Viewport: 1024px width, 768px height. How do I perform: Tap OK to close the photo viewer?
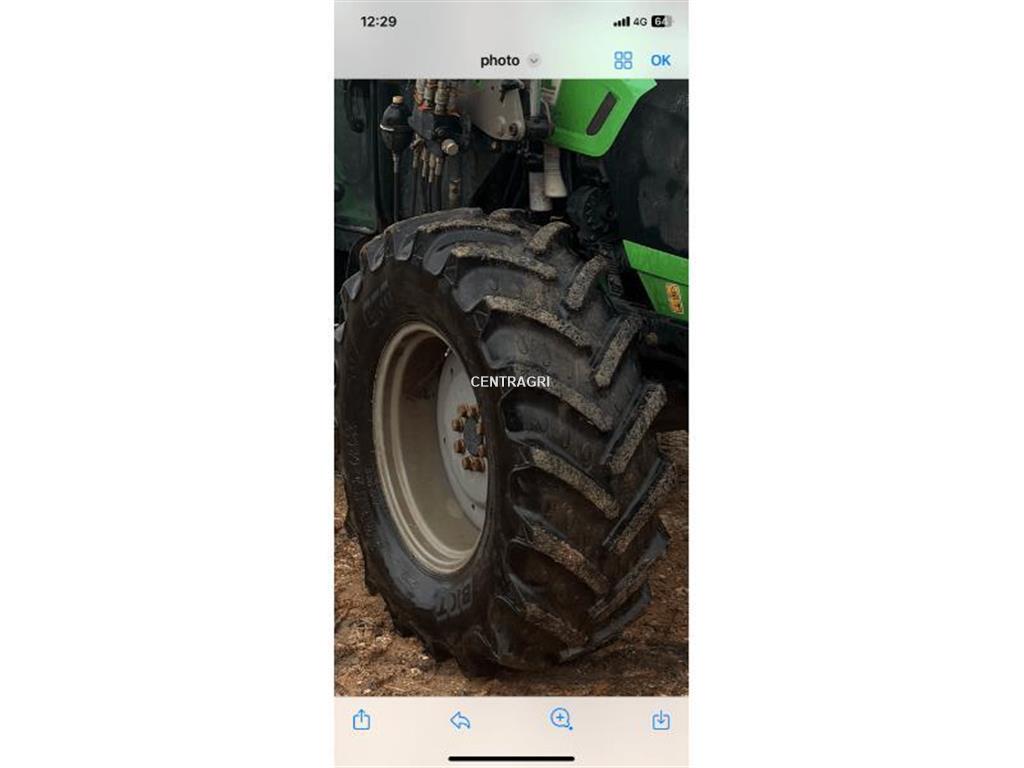660,60
